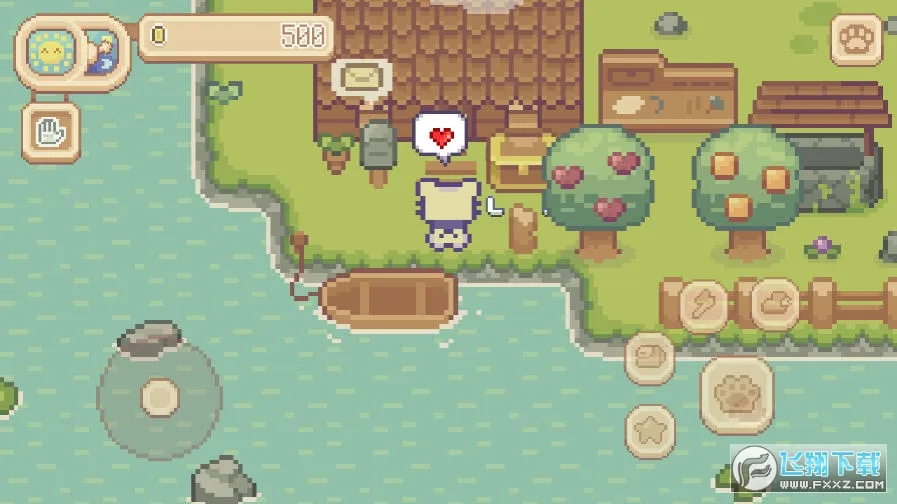Tap the heart speech bubble above the cat

click(x=440, y=136)
